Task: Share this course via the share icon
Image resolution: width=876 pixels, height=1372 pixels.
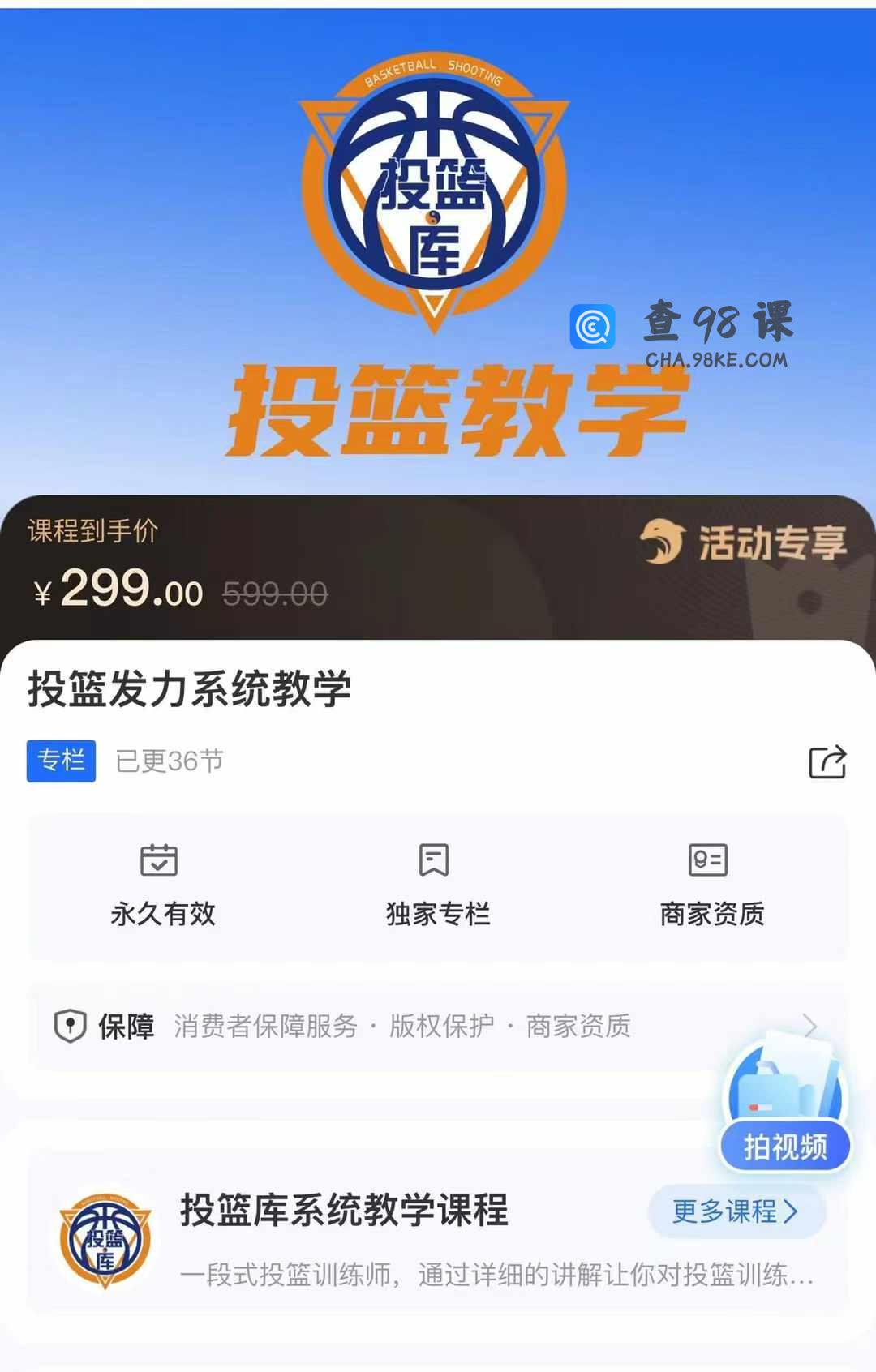Action: (827, 762)
